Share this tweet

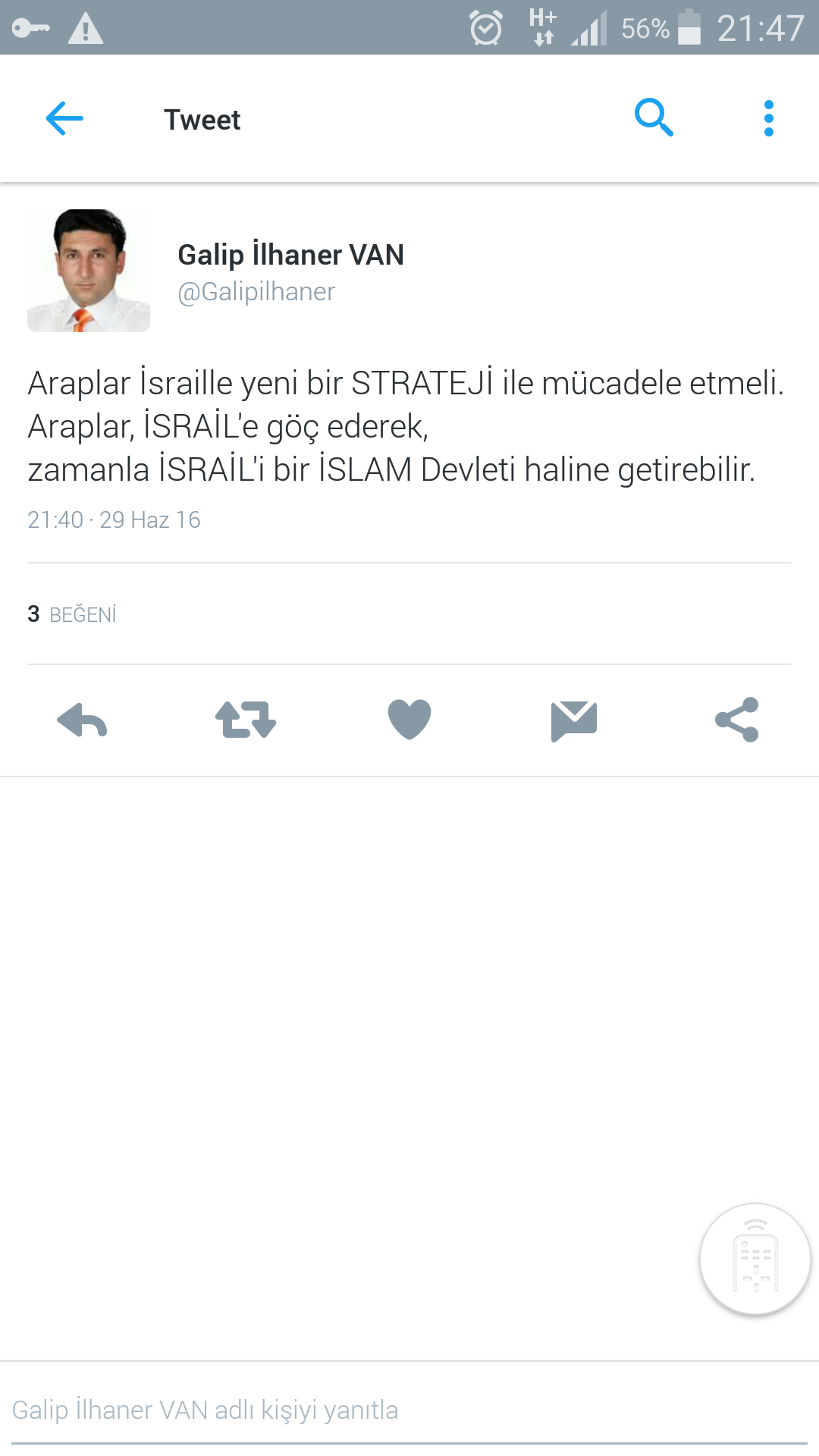[x=737, y=720]
